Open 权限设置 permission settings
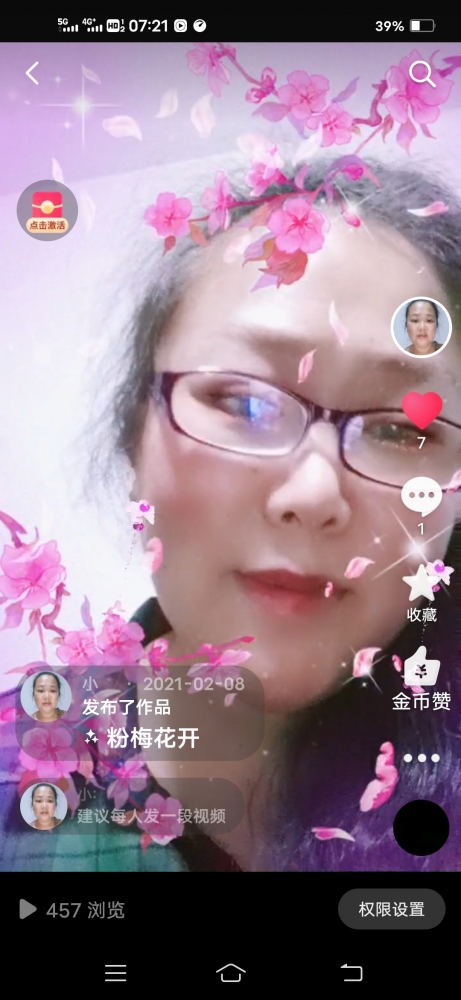The height and width of the screenshot is (1000, 461). (391, 909)
